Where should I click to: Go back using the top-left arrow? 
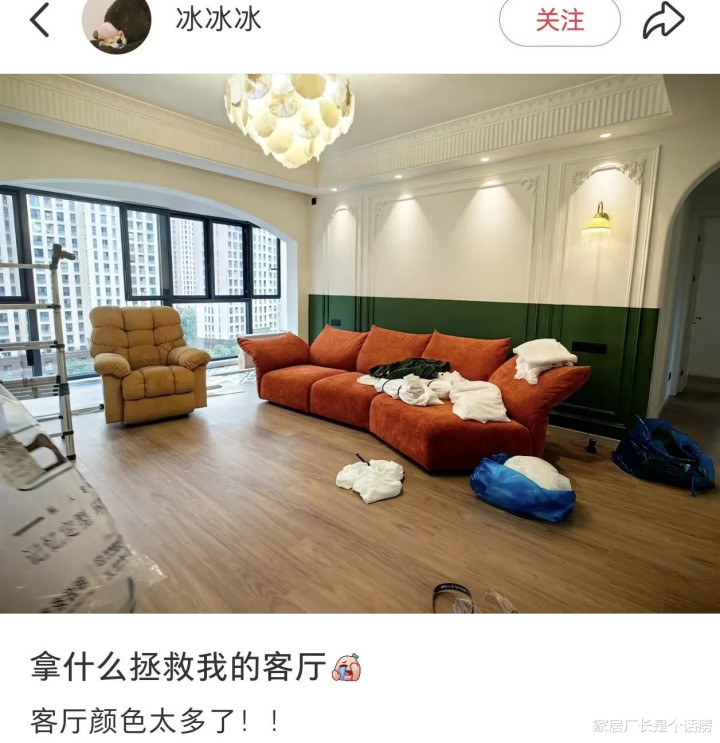38,20
